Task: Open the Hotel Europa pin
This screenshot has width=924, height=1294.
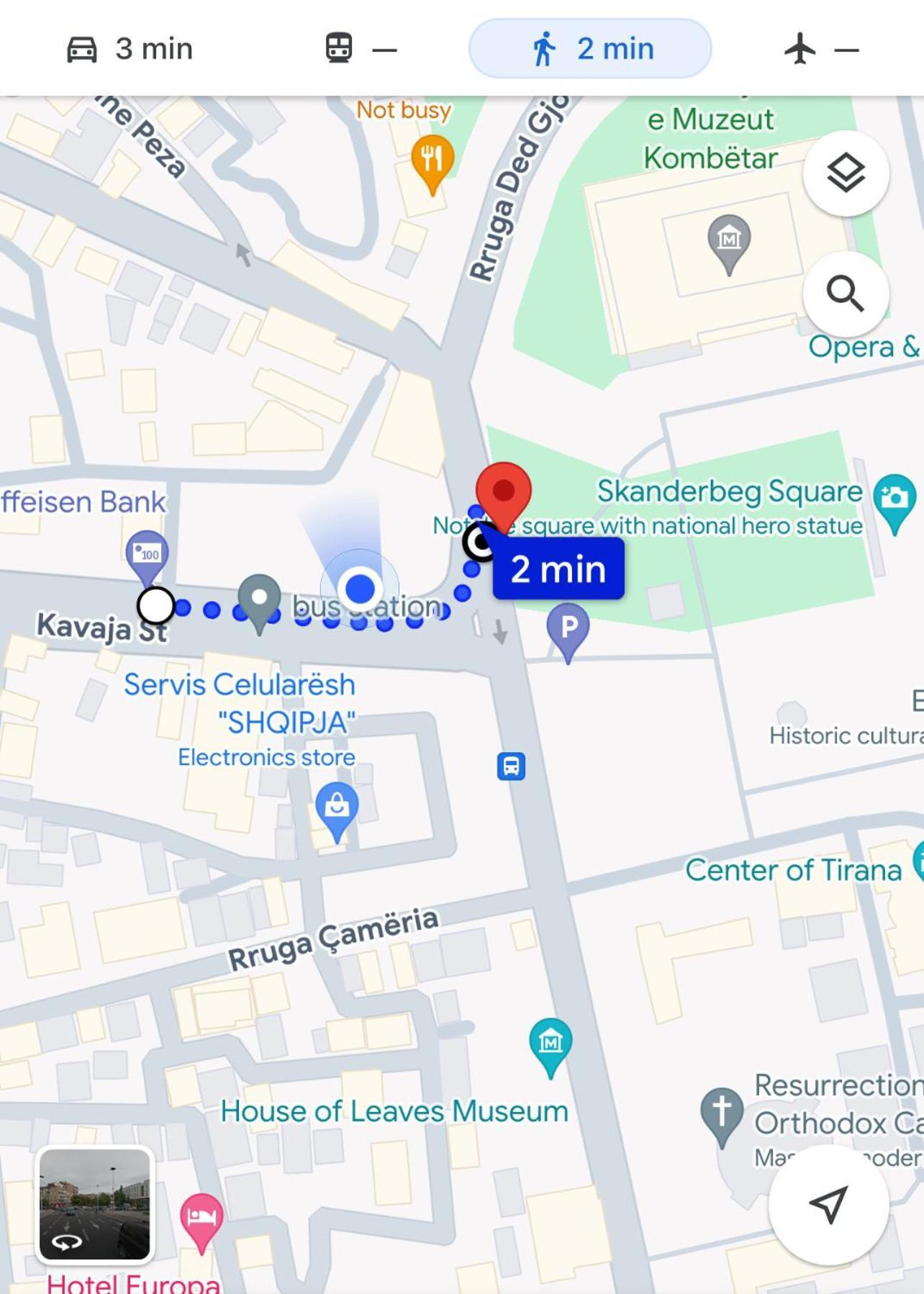Action: point(201,1218)
